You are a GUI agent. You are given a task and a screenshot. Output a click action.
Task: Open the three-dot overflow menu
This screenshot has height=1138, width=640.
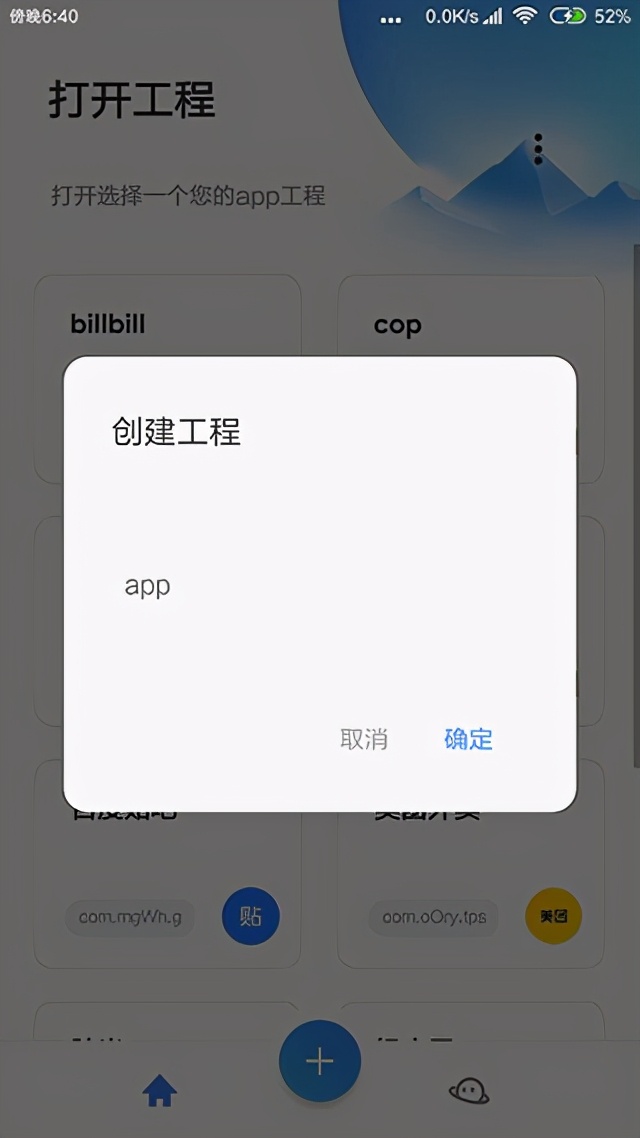[538, 148]
